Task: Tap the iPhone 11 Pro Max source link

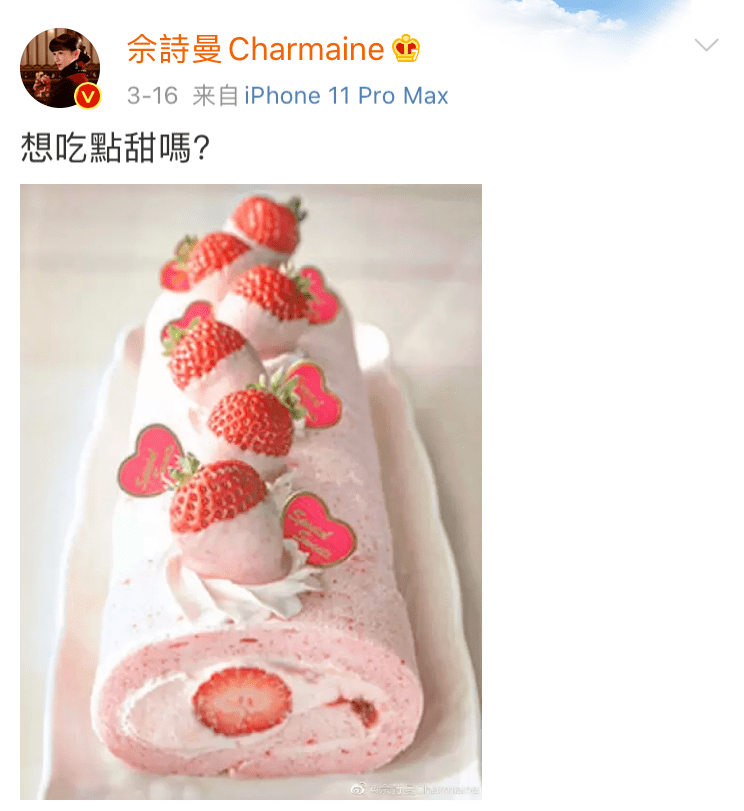Action: [346, 96]
